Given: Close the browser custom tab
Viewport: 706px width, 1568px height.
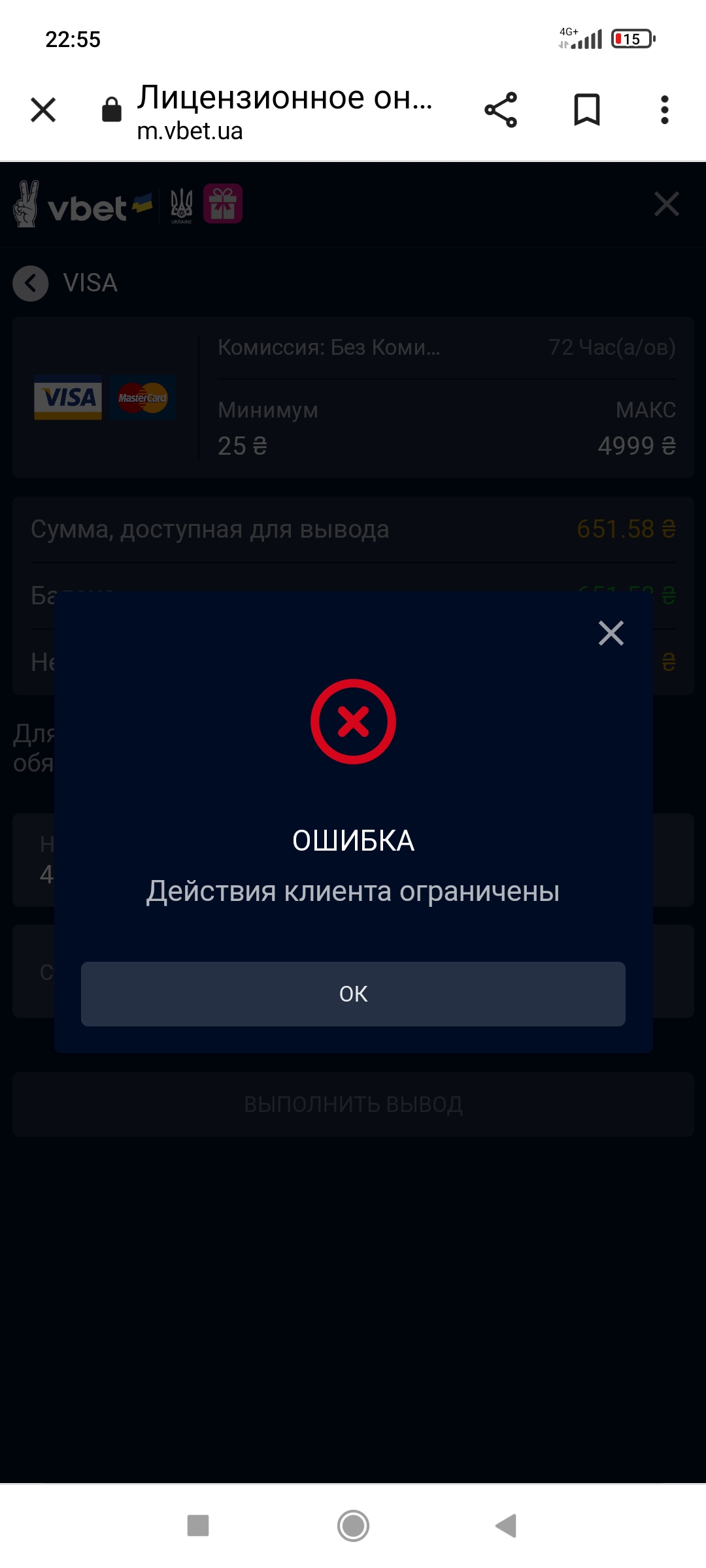Looking at the screenshot, I should (43, 110).
